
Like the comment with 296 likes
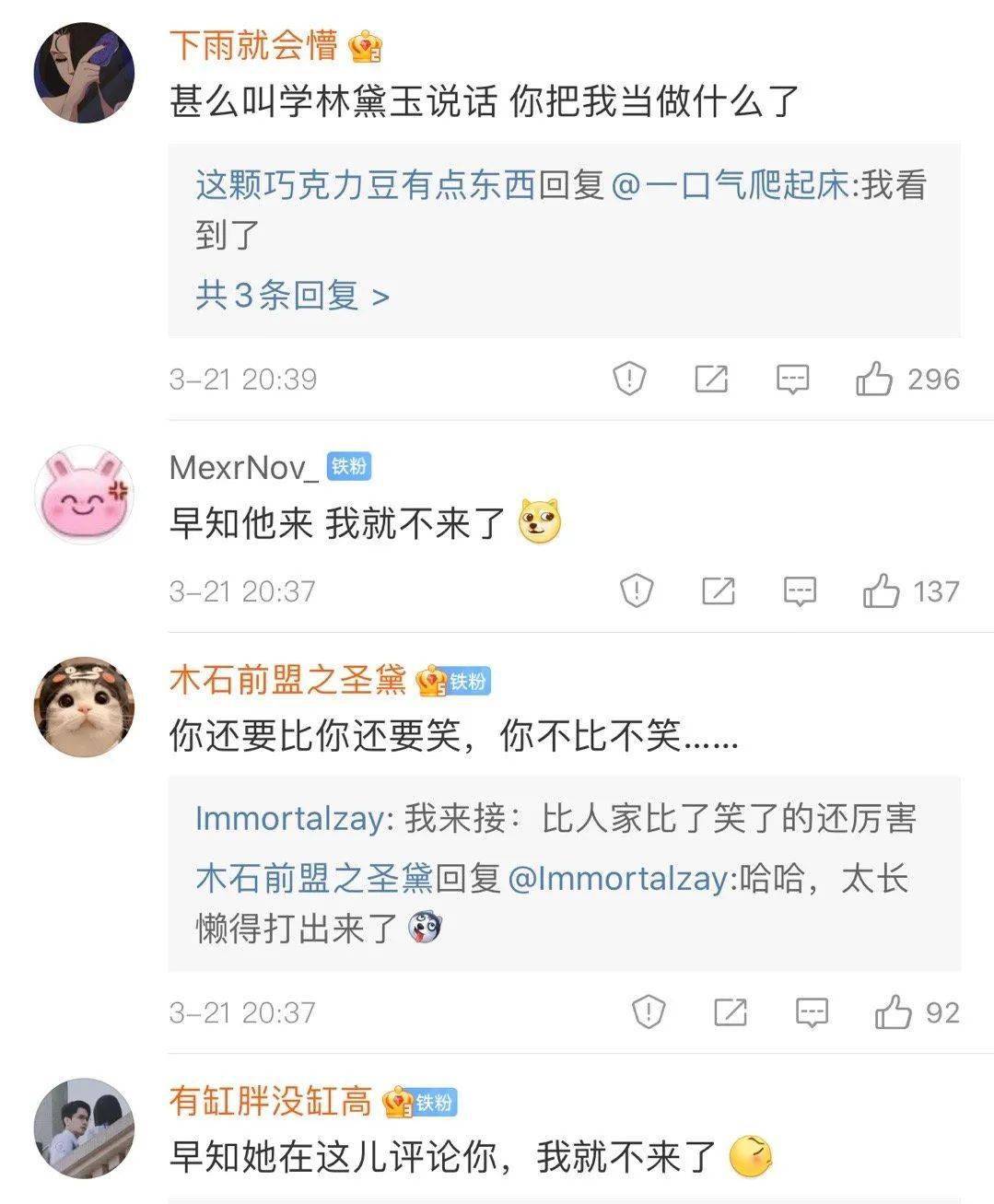point(874,379)
